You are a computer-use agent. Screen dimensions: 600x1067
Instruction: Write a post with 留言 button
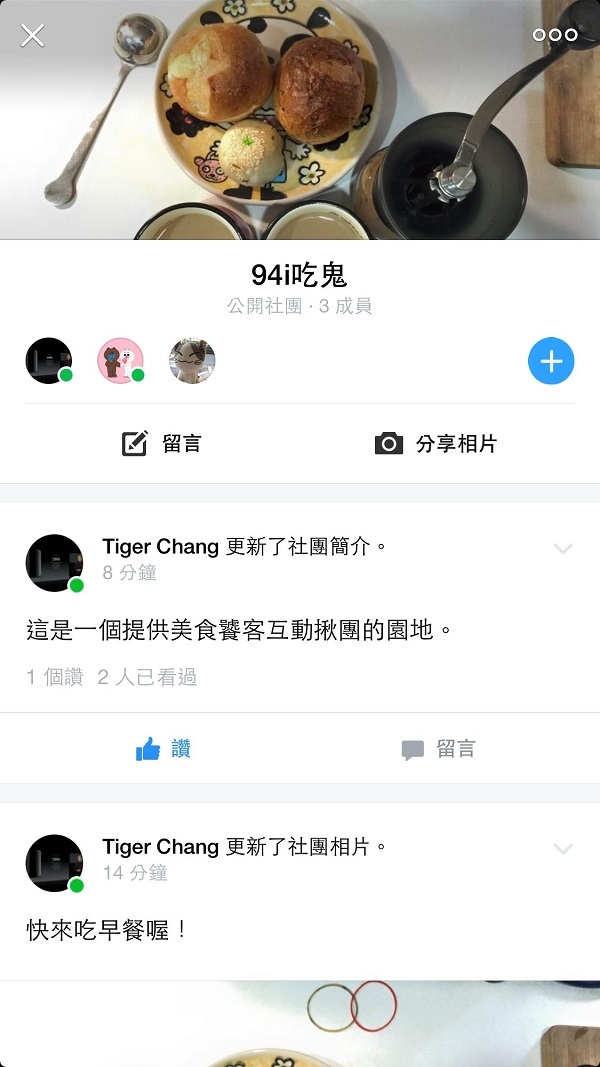[x=162, y=443]
